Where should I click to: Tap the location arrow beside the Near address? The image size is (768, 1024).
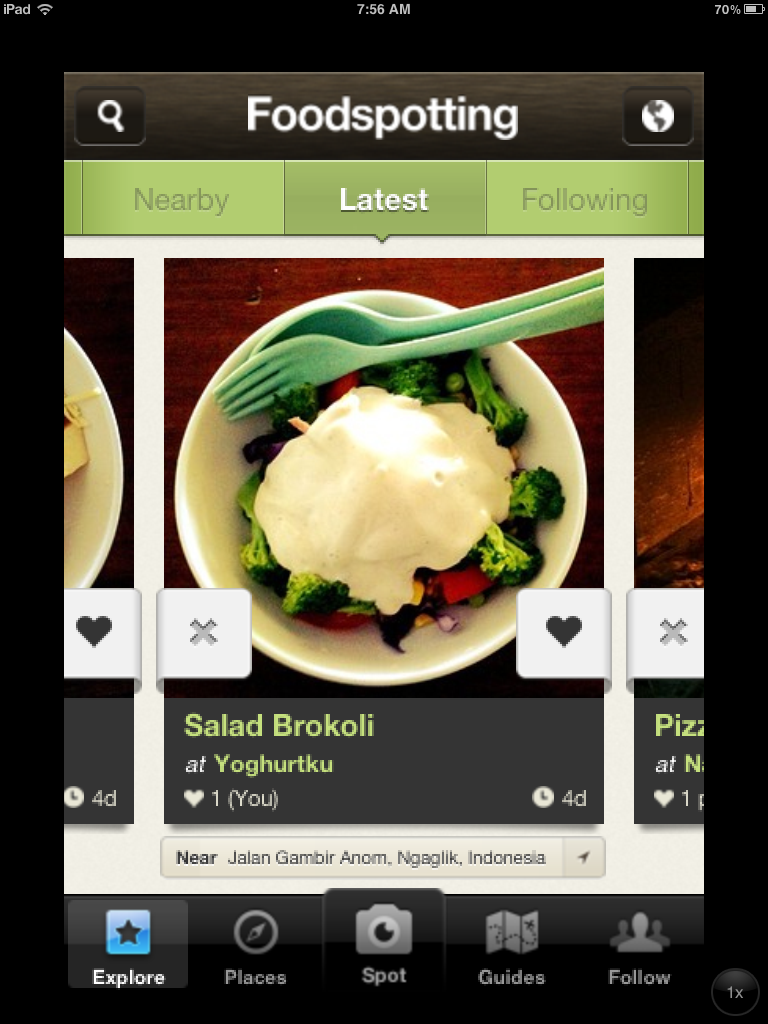[585, 857]
